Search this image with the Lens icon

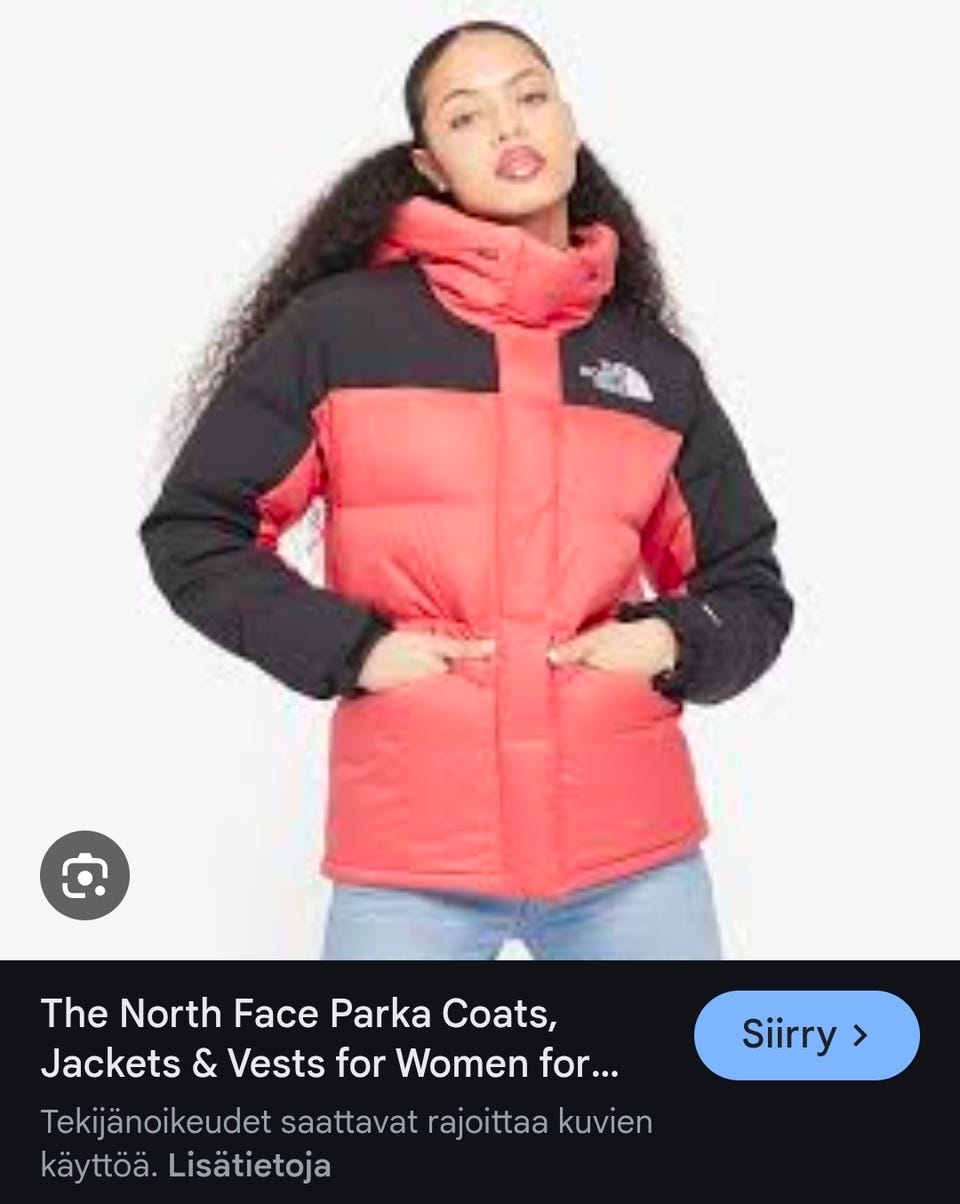point(85,876)
